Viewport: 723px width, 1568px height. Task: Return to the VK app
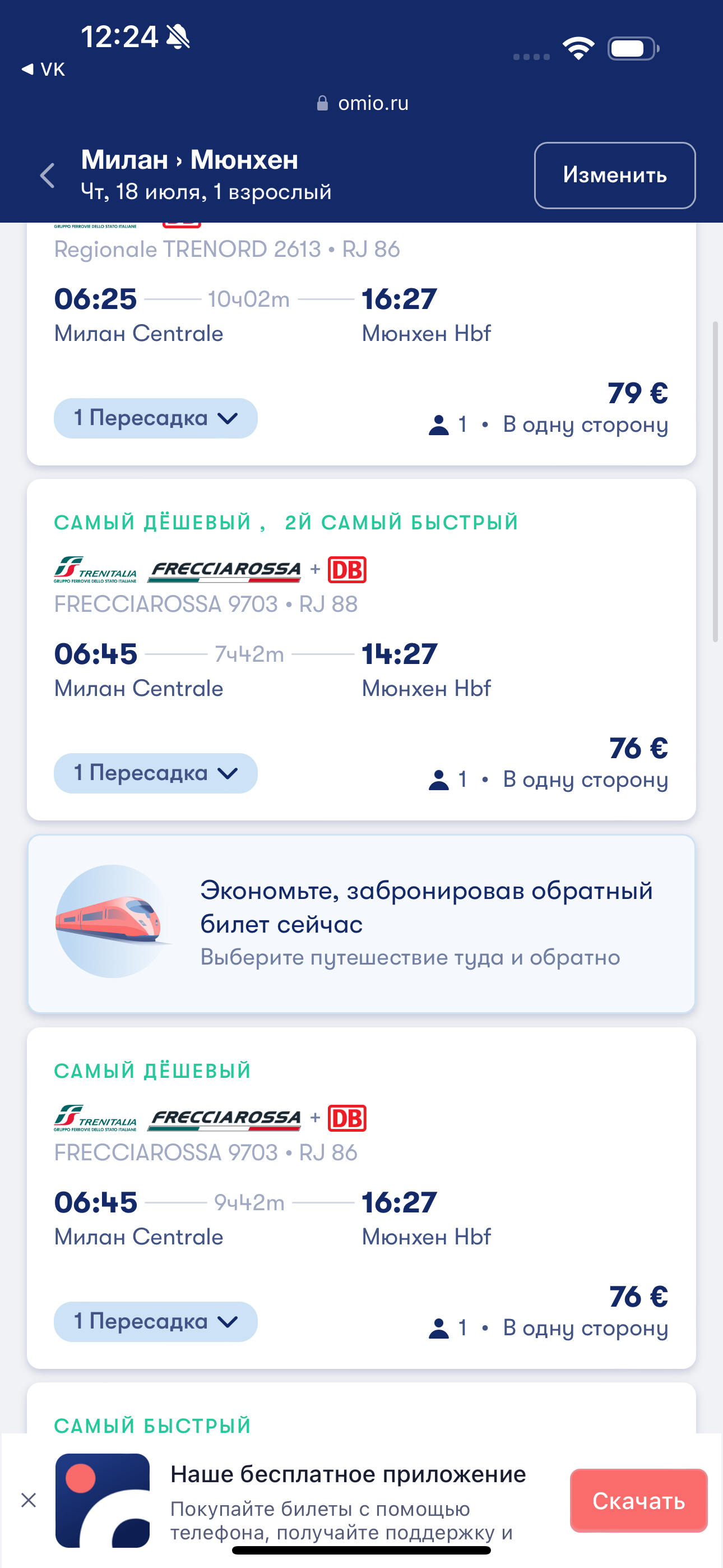click(x=44, y=70)
